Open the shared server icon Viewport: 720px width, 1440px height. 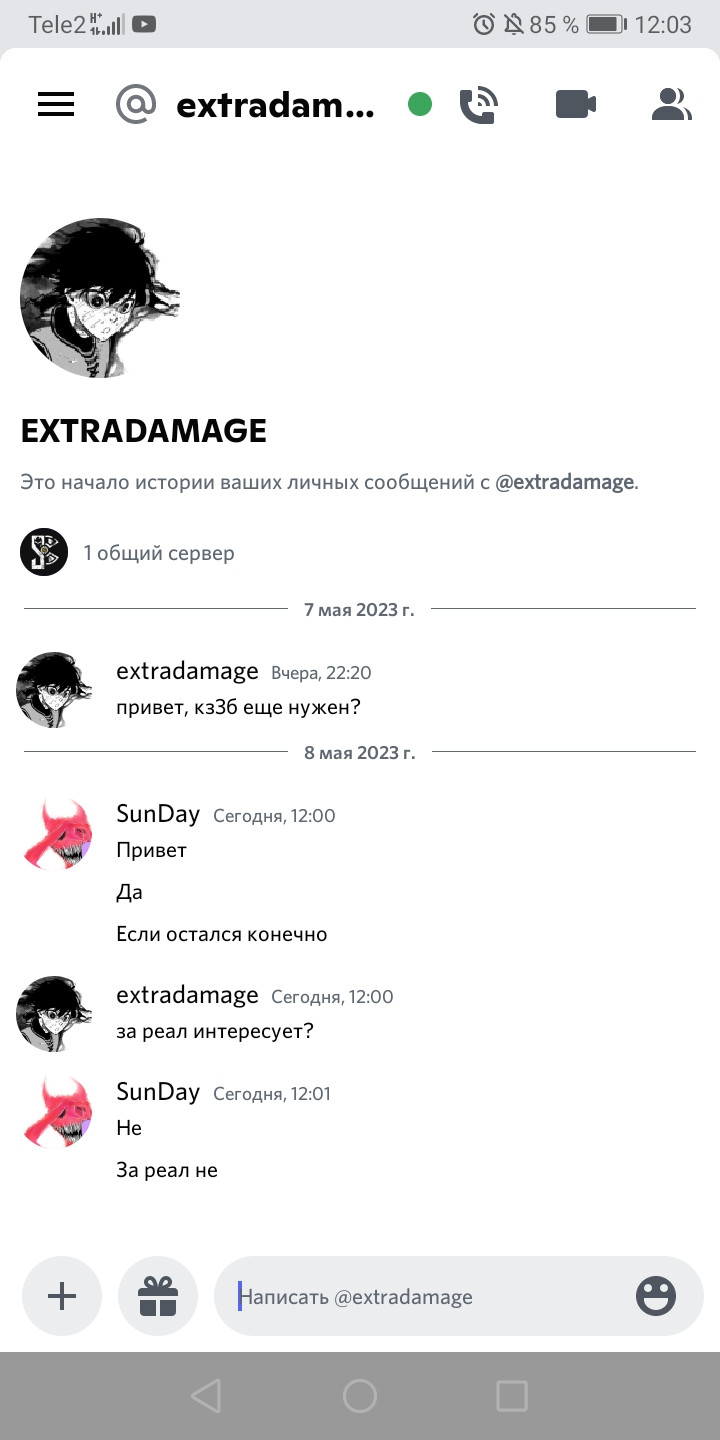(44, 552)
